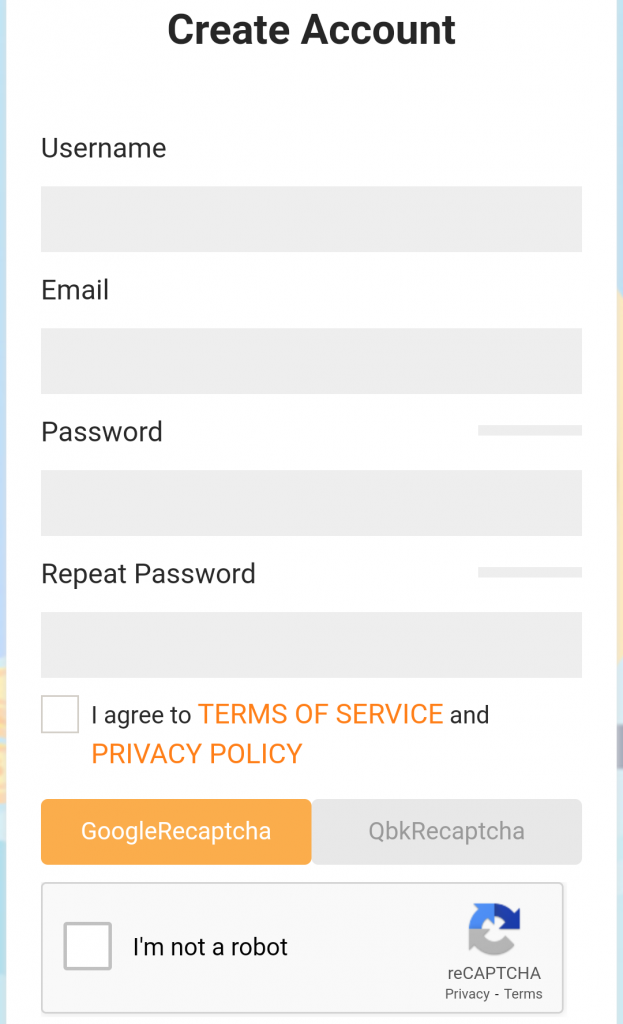Open the PRIVACY POLICY link

pos(197,754)
